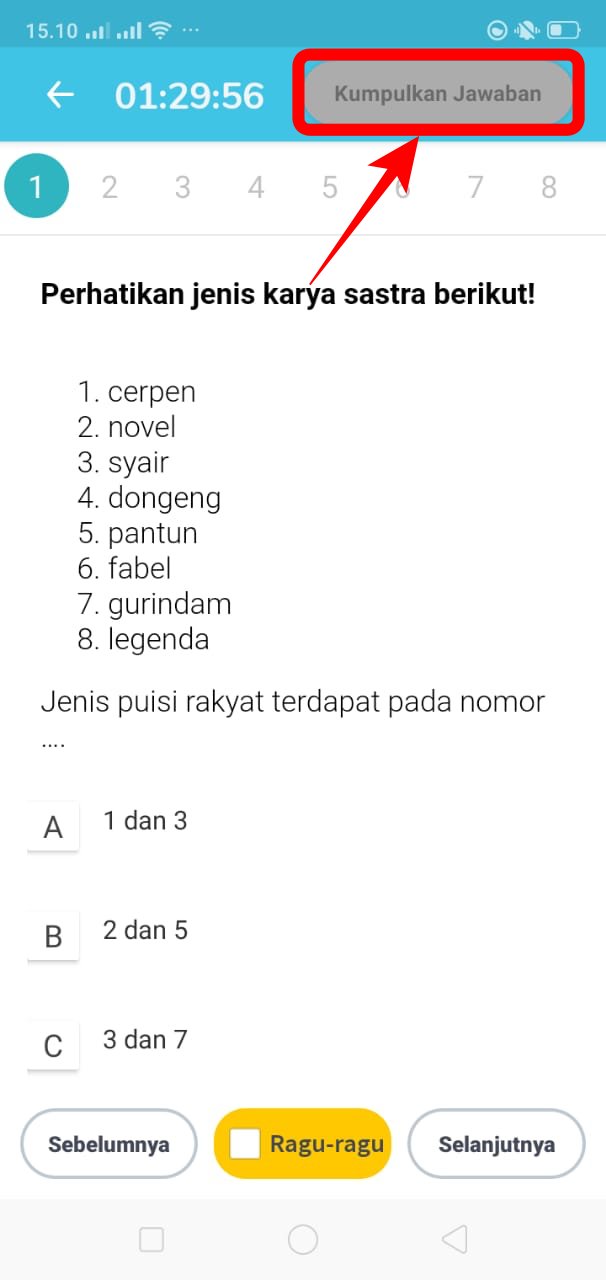
Task: Mark this question as Ragu-ragu
Action: [303, 1144]
